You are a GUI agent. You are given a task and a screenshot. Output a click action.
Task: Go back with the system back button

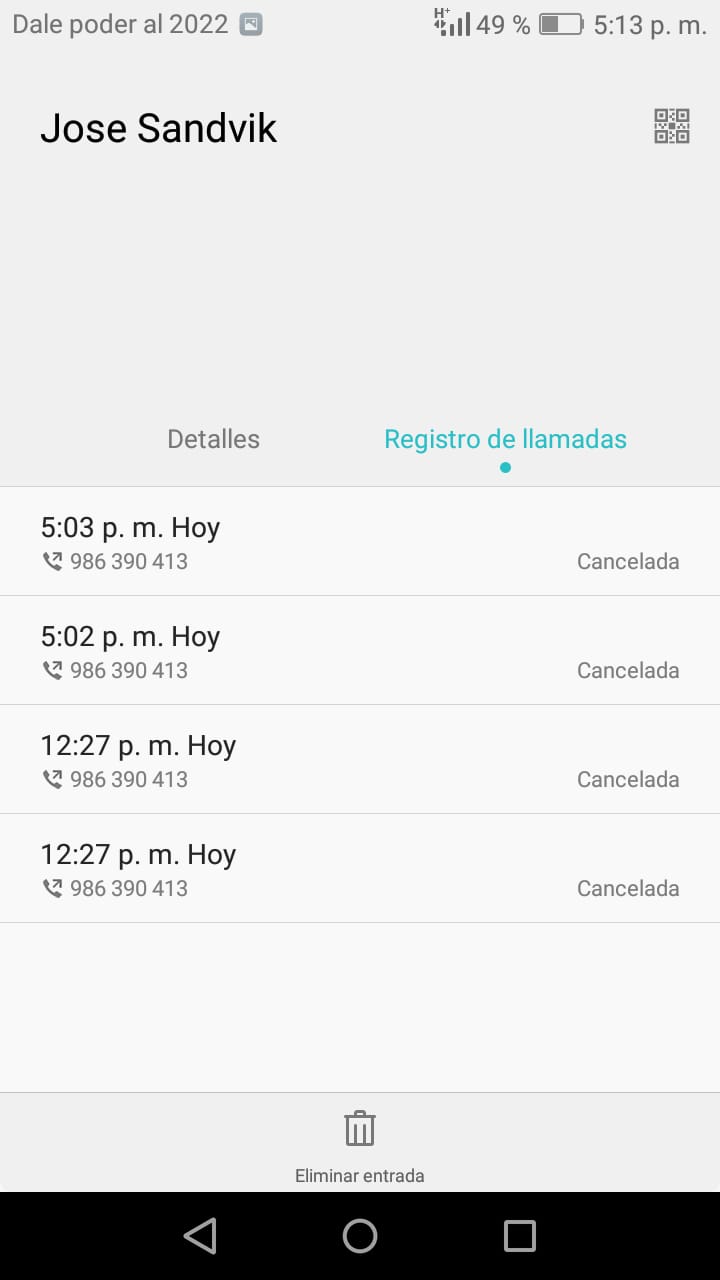[200, 1236]
